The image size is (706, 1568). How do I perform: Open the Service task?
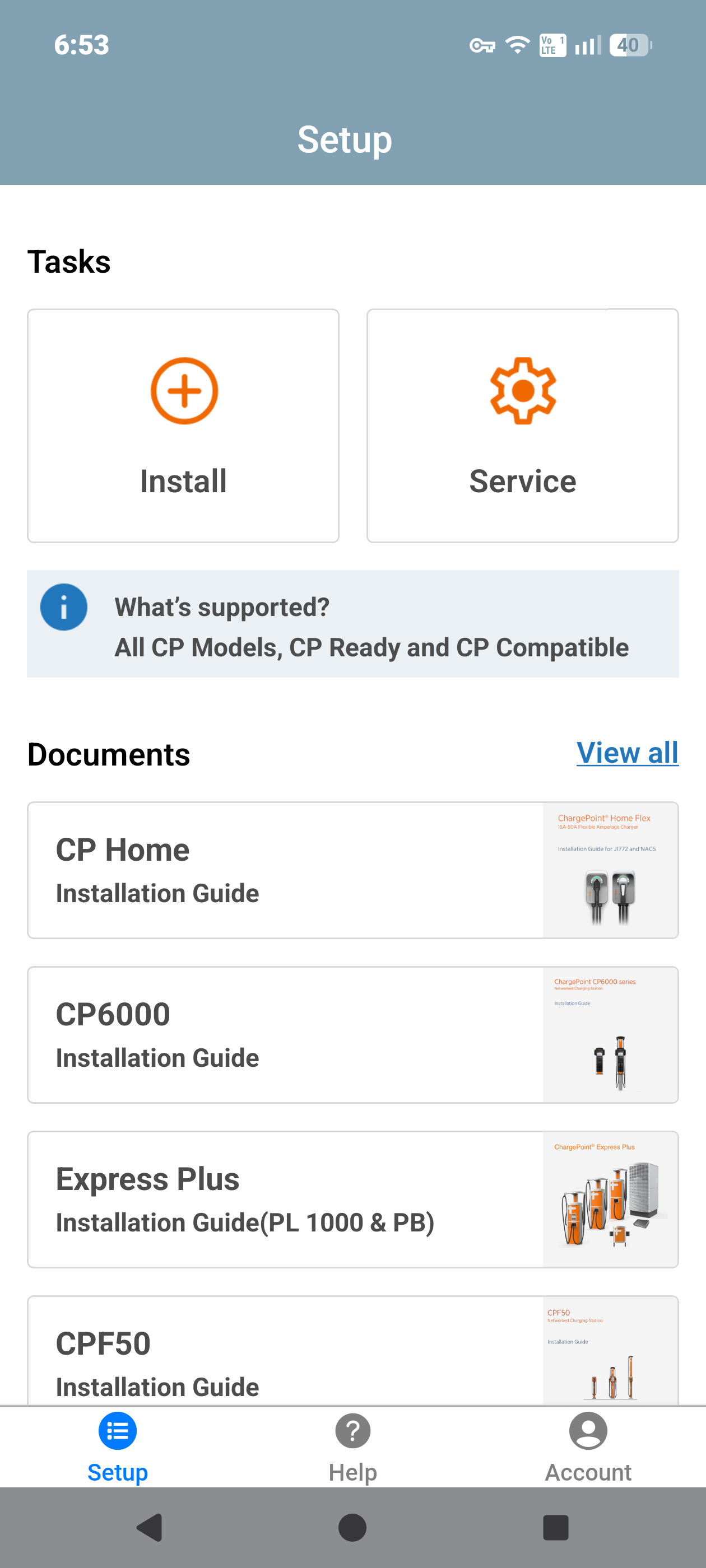pyautogui.click(x=522, y=426)
